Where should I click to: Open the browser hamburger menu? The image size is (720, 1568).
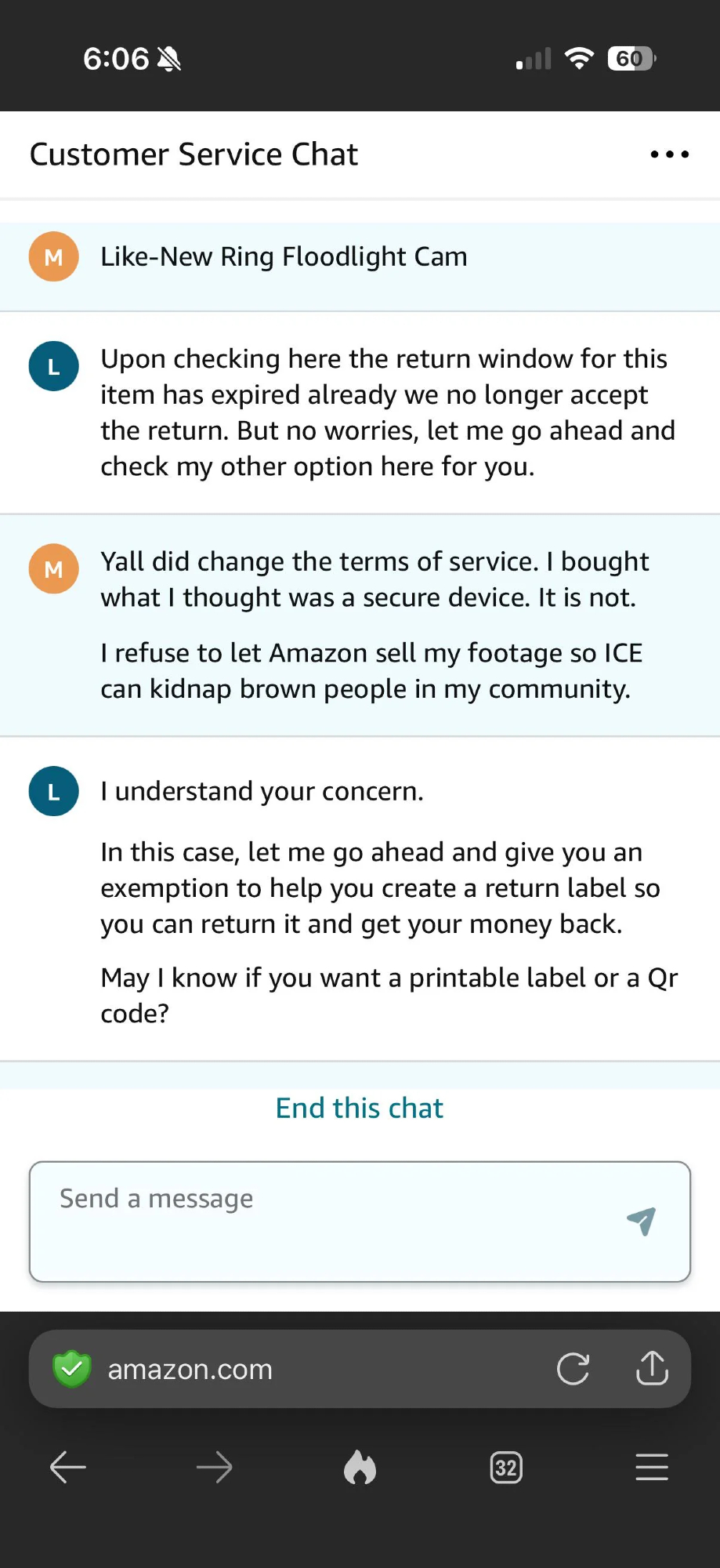pos(652,1467)
